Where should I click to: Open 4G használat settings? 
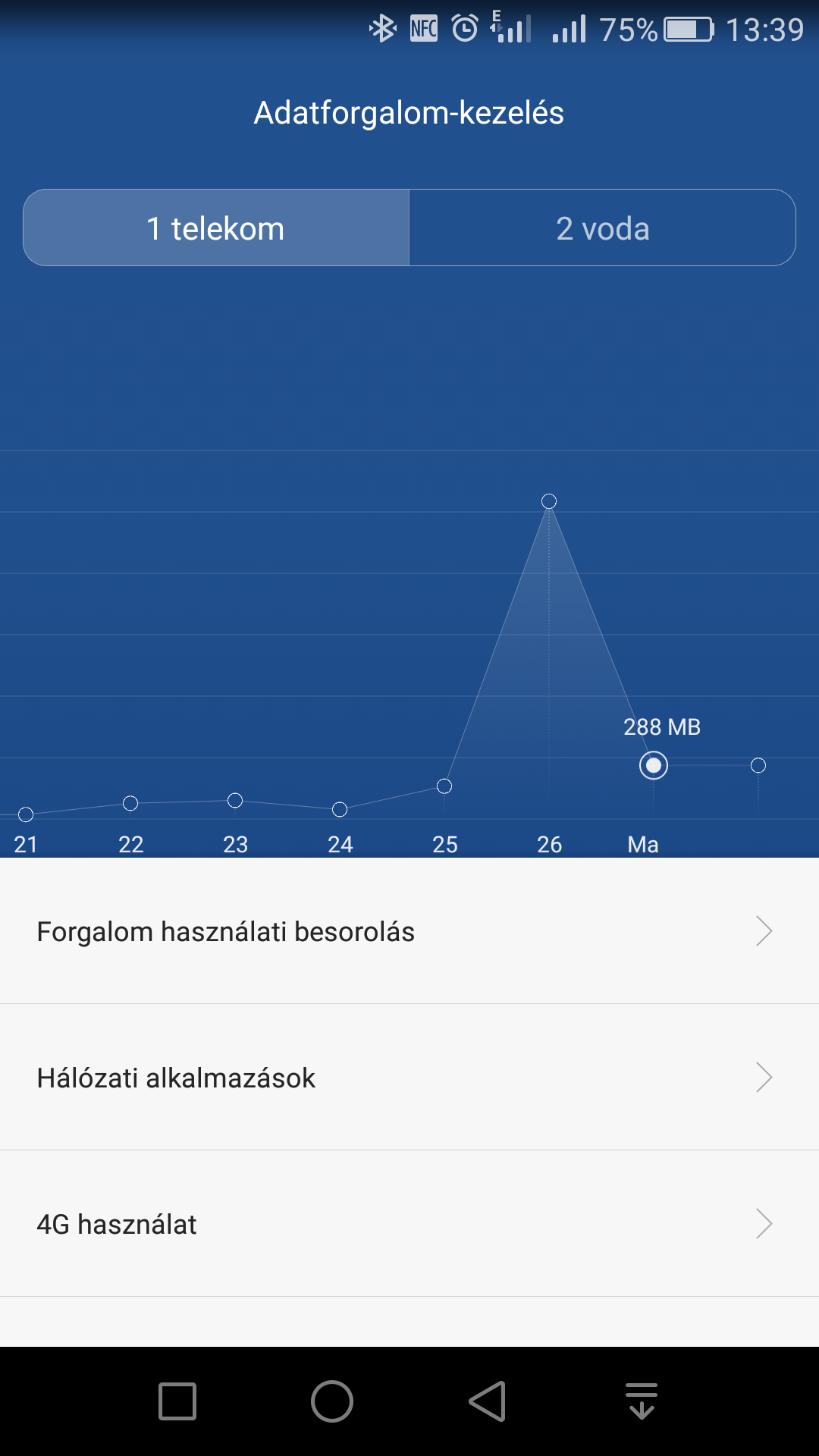[409, 1224]
